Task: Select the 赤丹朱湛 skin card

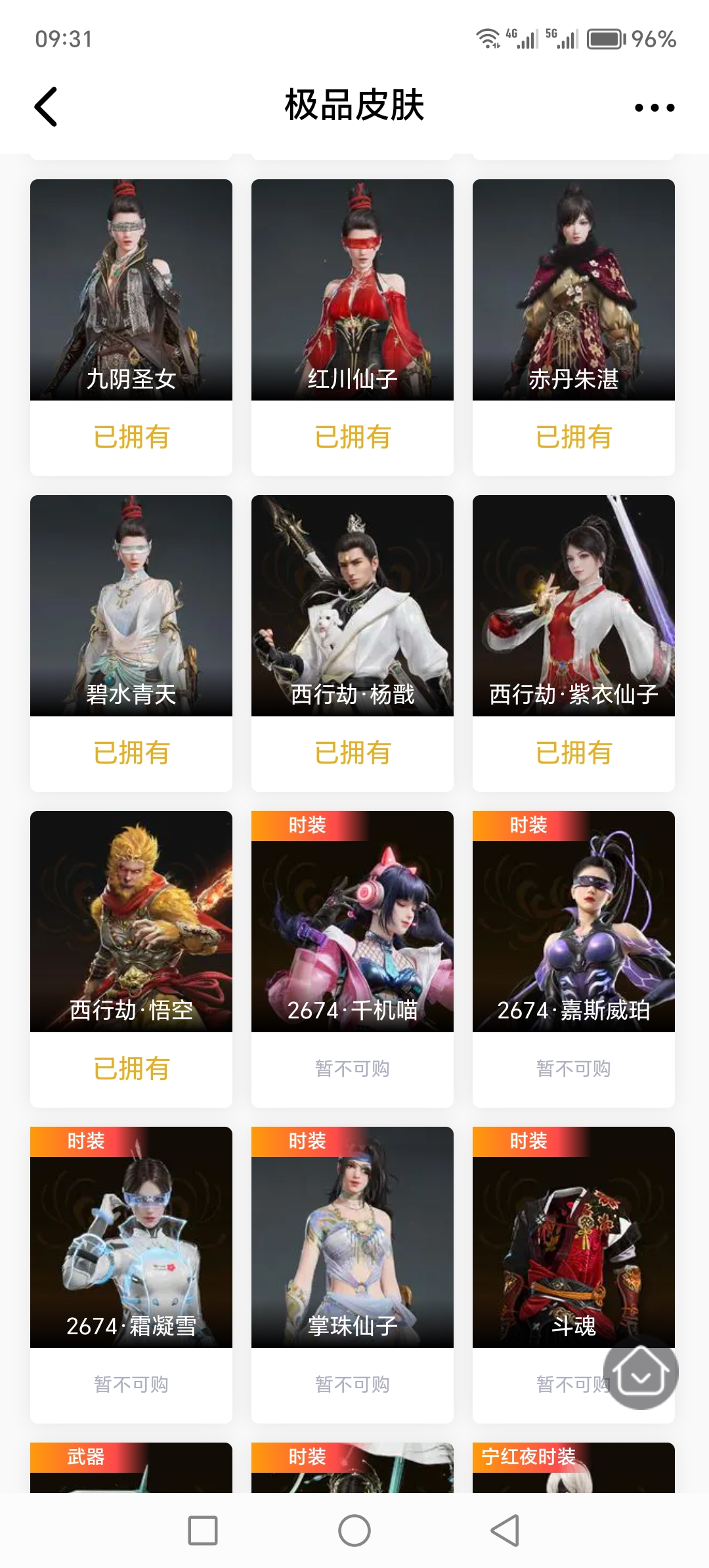Action: [x=574, y=290]
